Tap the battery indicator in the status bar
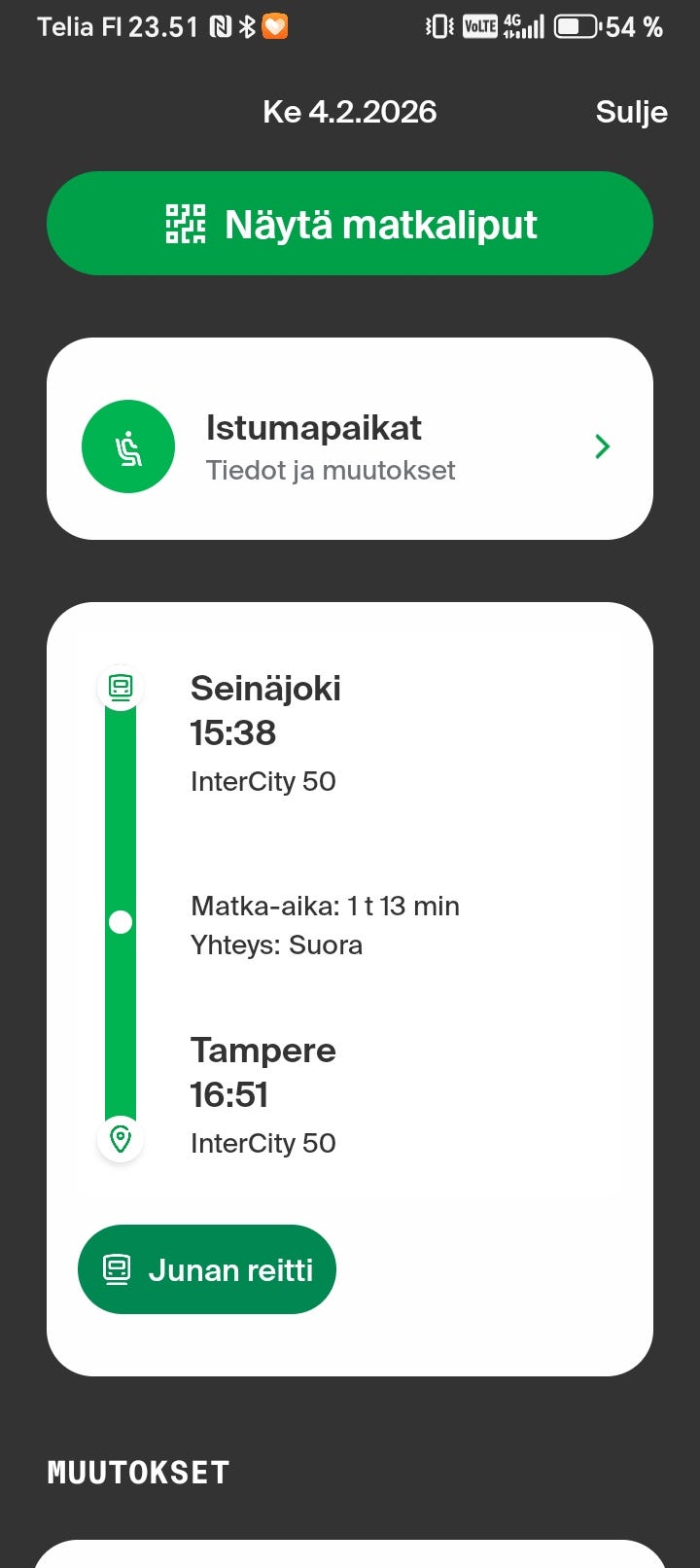Image resolution: width=700 pixels, height=1568 pixels. (x=574, y=26)
